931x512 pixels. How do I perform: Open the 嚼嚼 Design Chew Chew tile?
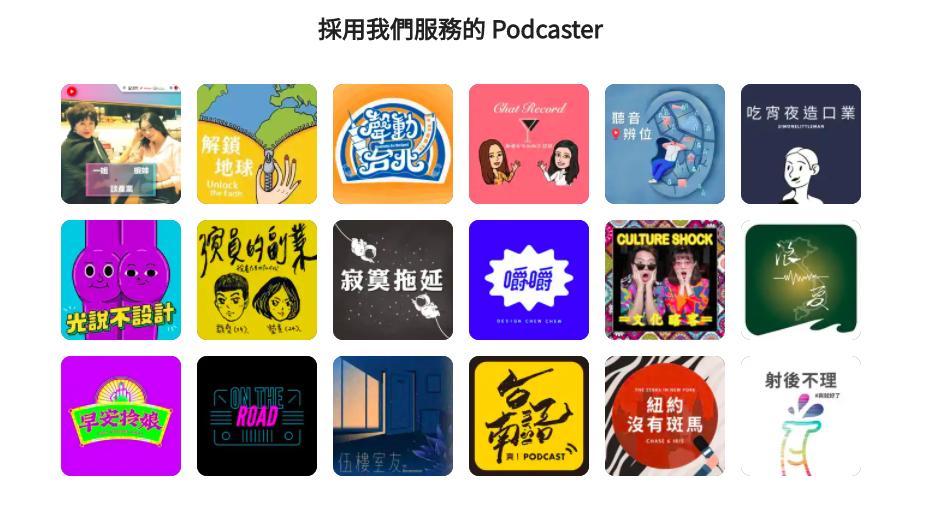tap(529, 280)
